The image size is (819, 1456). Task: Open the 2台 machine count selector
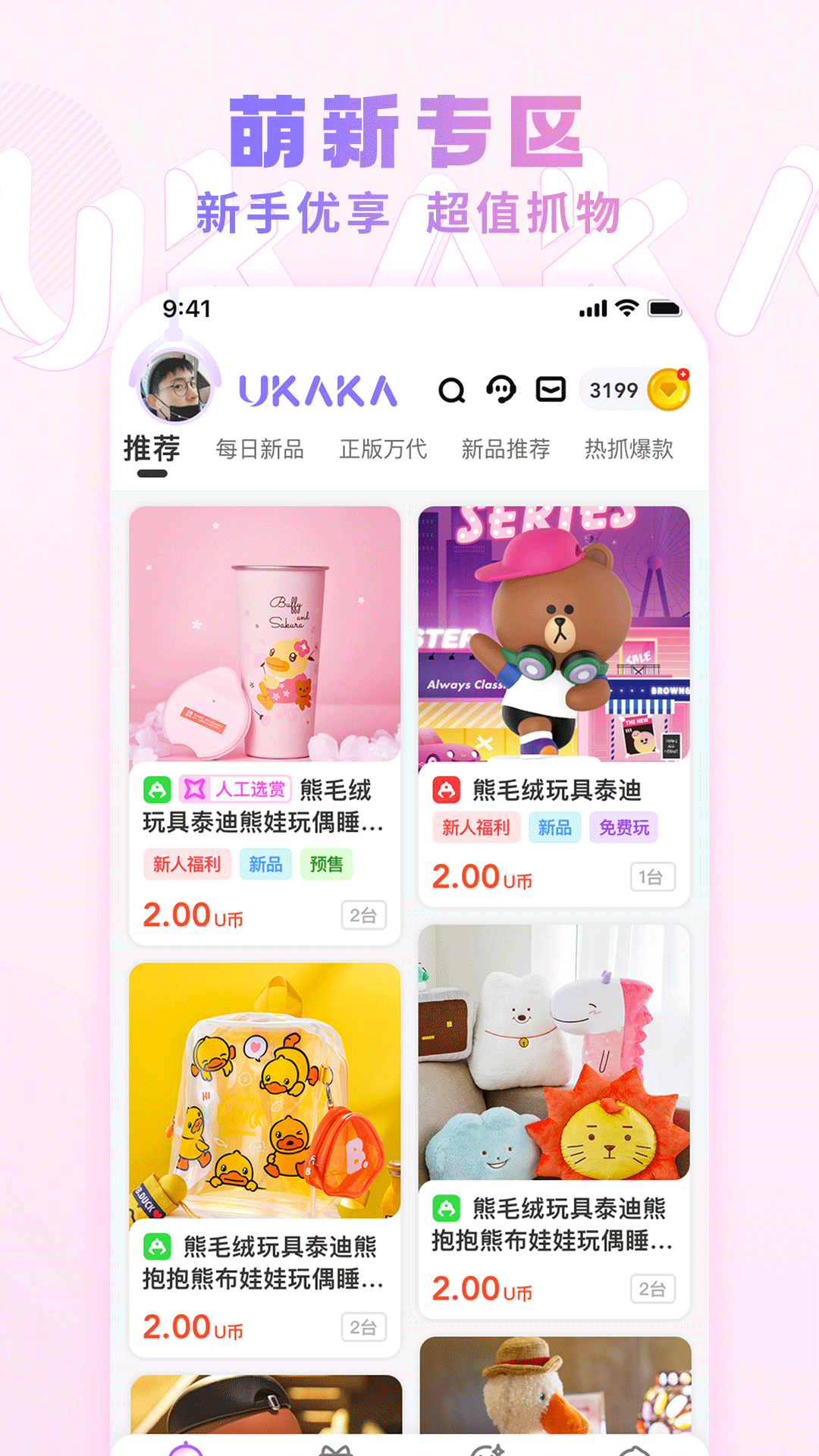363,915
